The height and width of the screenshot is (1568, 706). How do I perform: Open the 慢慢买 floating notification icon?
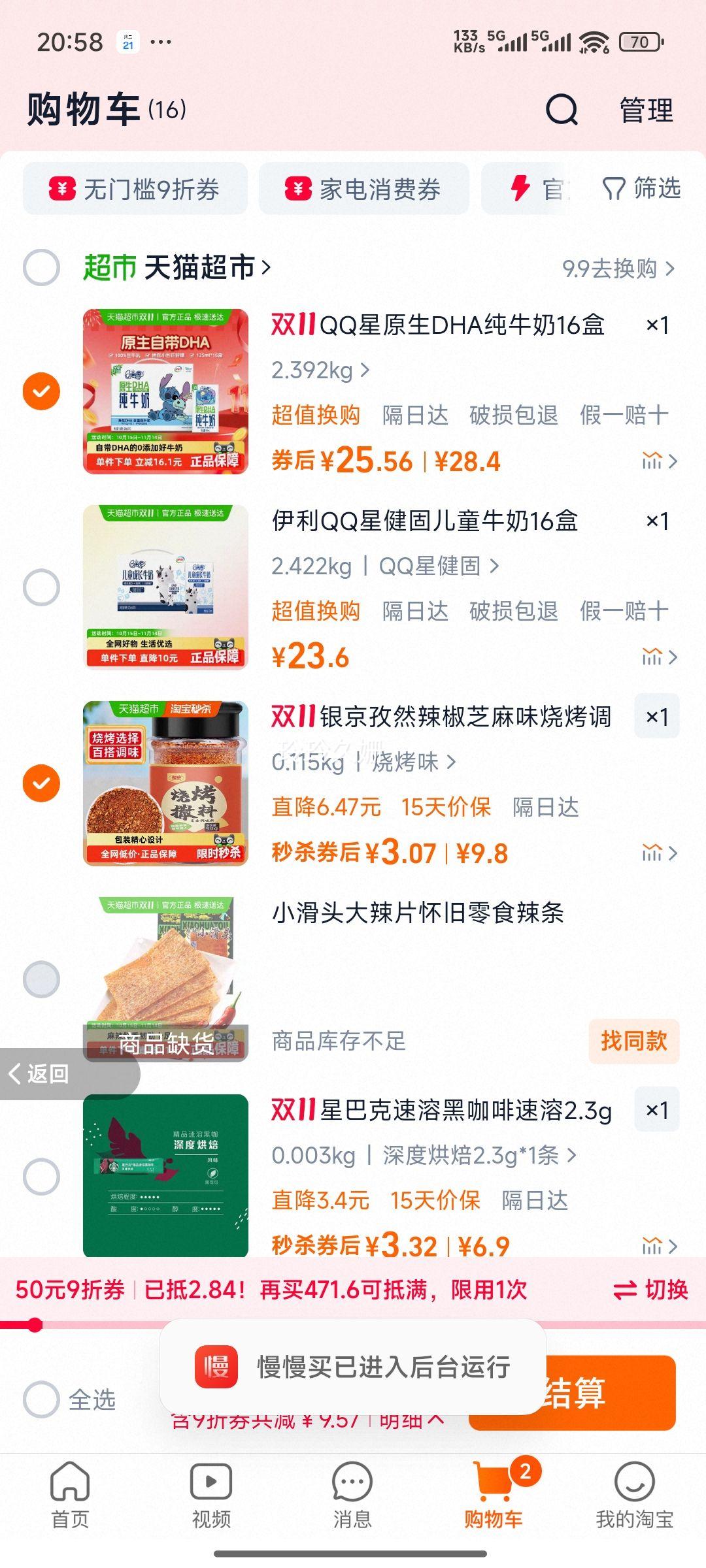tap(217, 1364)
